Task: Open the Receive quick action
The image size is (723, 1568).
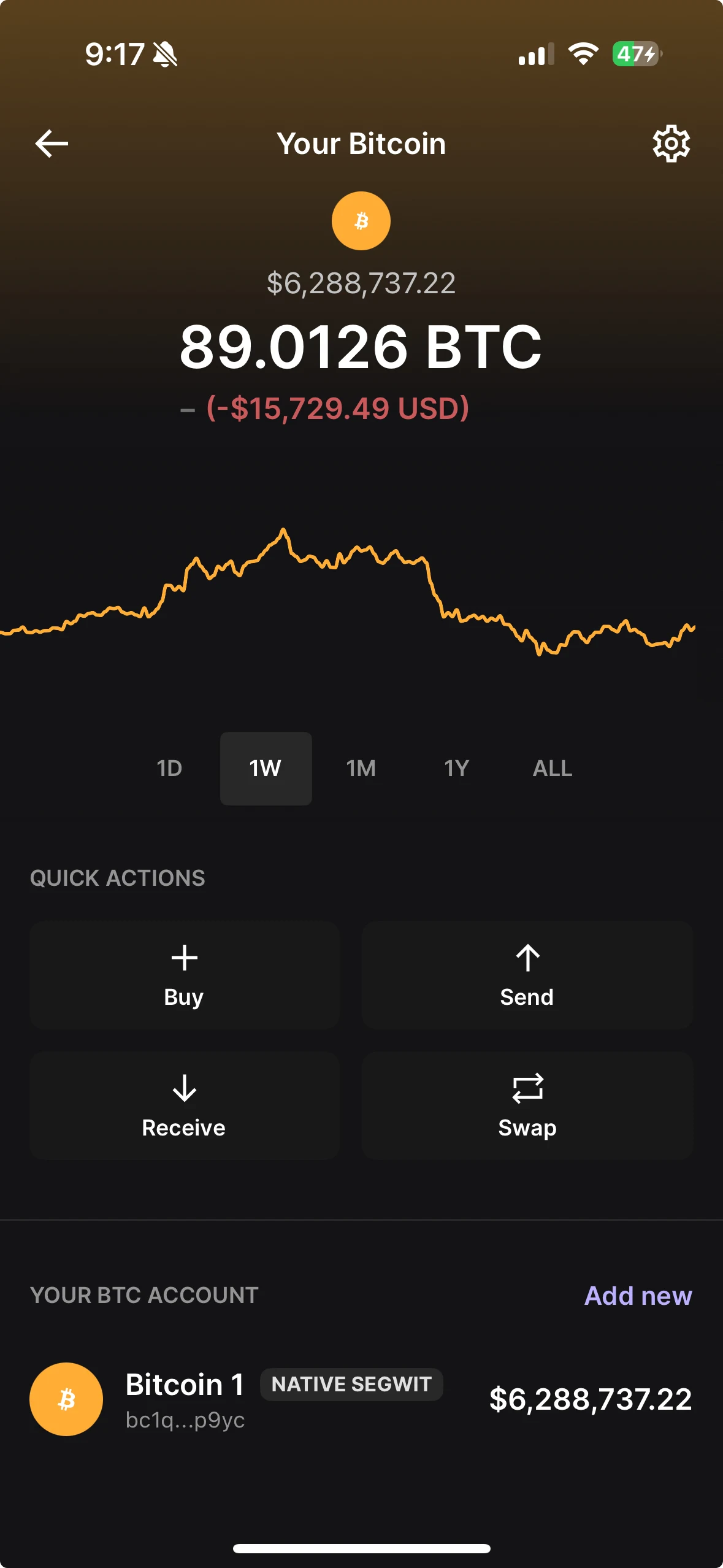Action: tap(184, 1105)
